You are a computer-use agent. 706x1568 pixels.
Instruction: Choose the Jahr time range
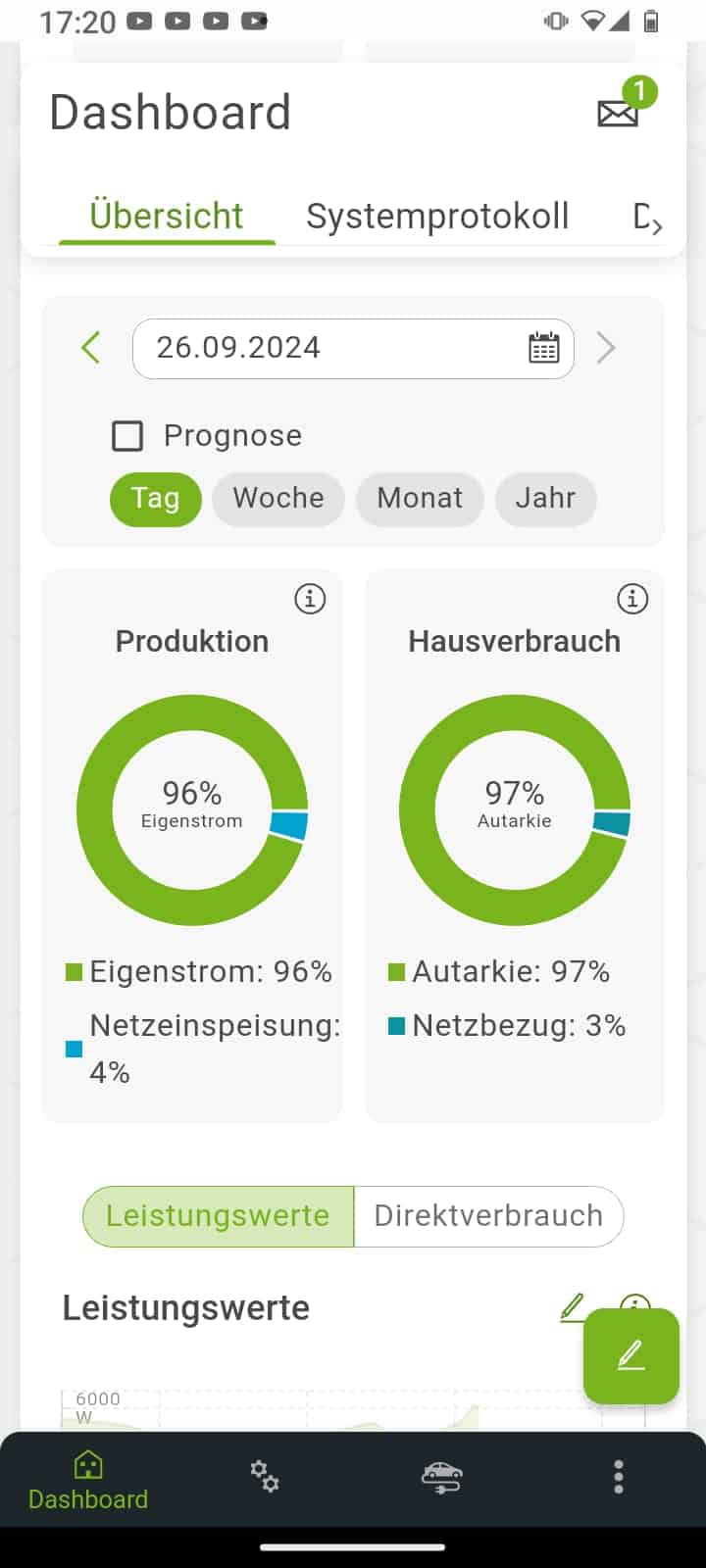pyautogui.click(x=545, y=499)
